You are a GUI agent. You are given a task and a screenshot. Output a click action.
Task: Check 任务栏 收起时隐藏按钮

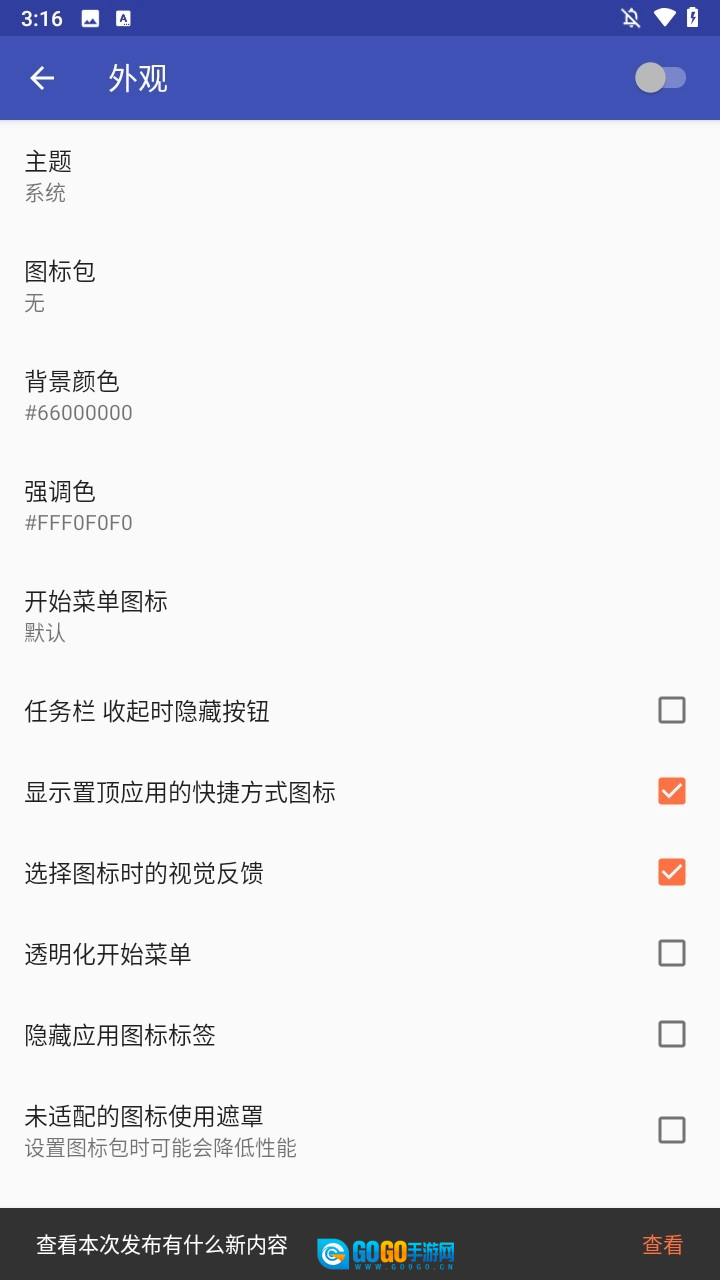[x=671, y=710]
